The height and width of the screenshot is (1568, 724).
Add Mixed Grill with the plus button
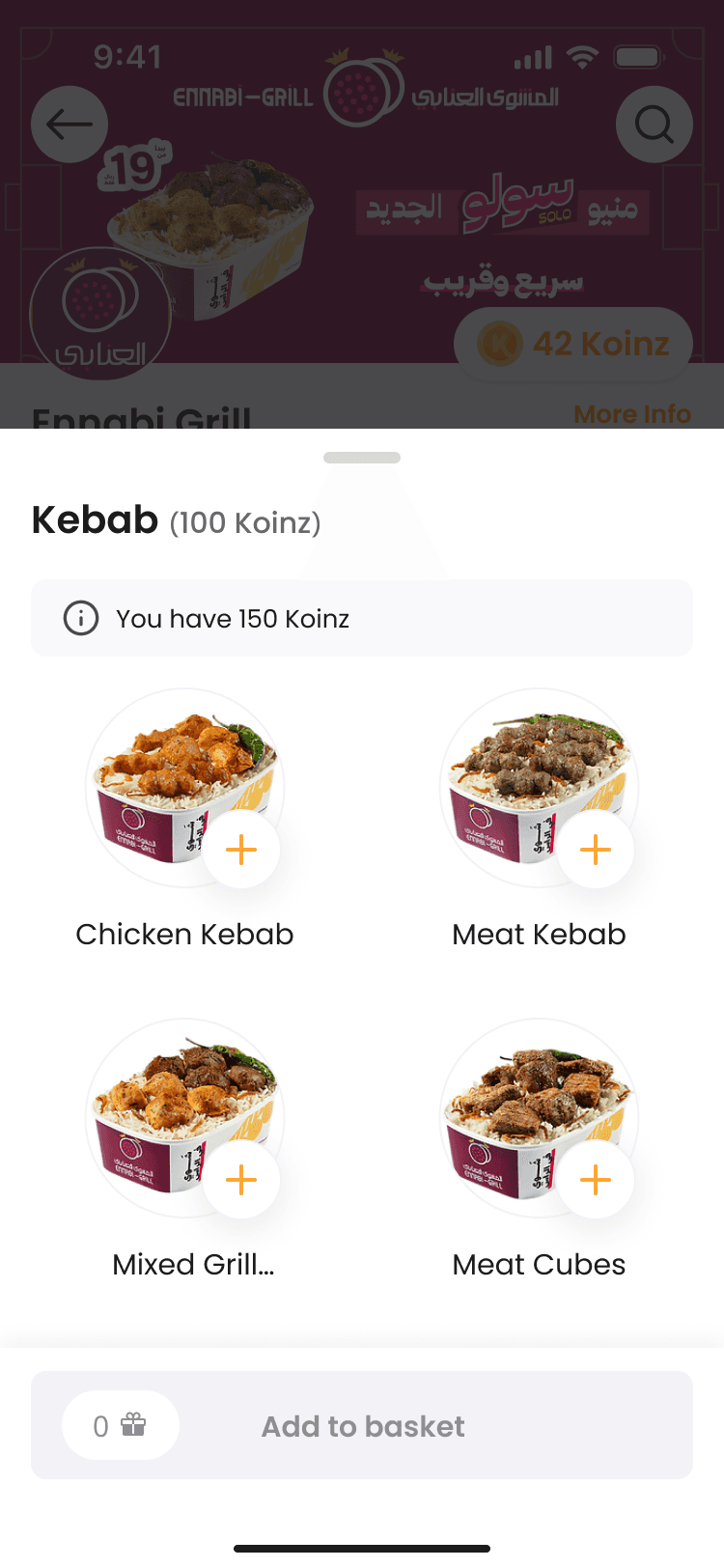coord(241,1180)
